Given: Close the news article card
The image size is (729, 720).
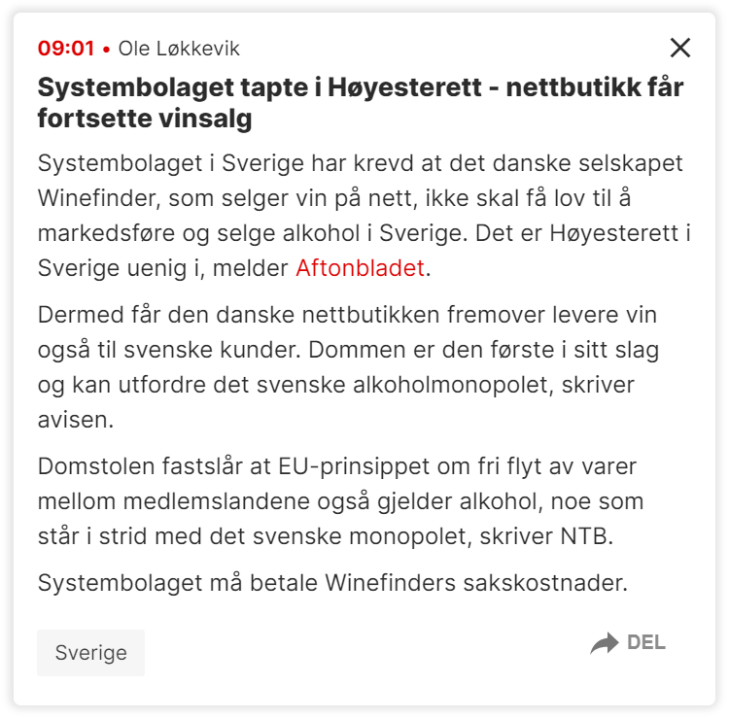Looking at the screenshot, I should (x=680, y=47).
